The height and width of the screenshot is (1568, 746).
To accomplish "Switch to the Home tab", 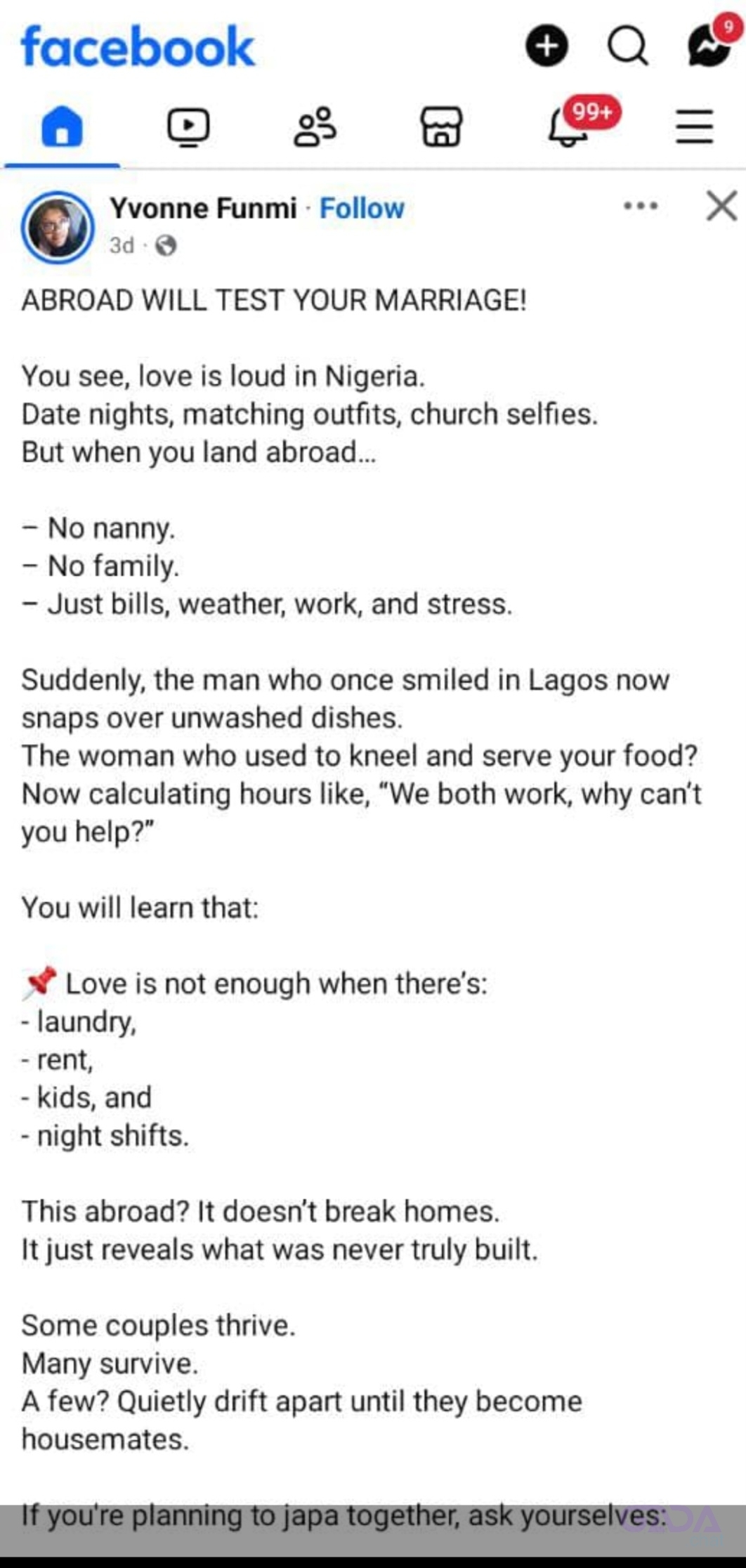I will (62, 127).
